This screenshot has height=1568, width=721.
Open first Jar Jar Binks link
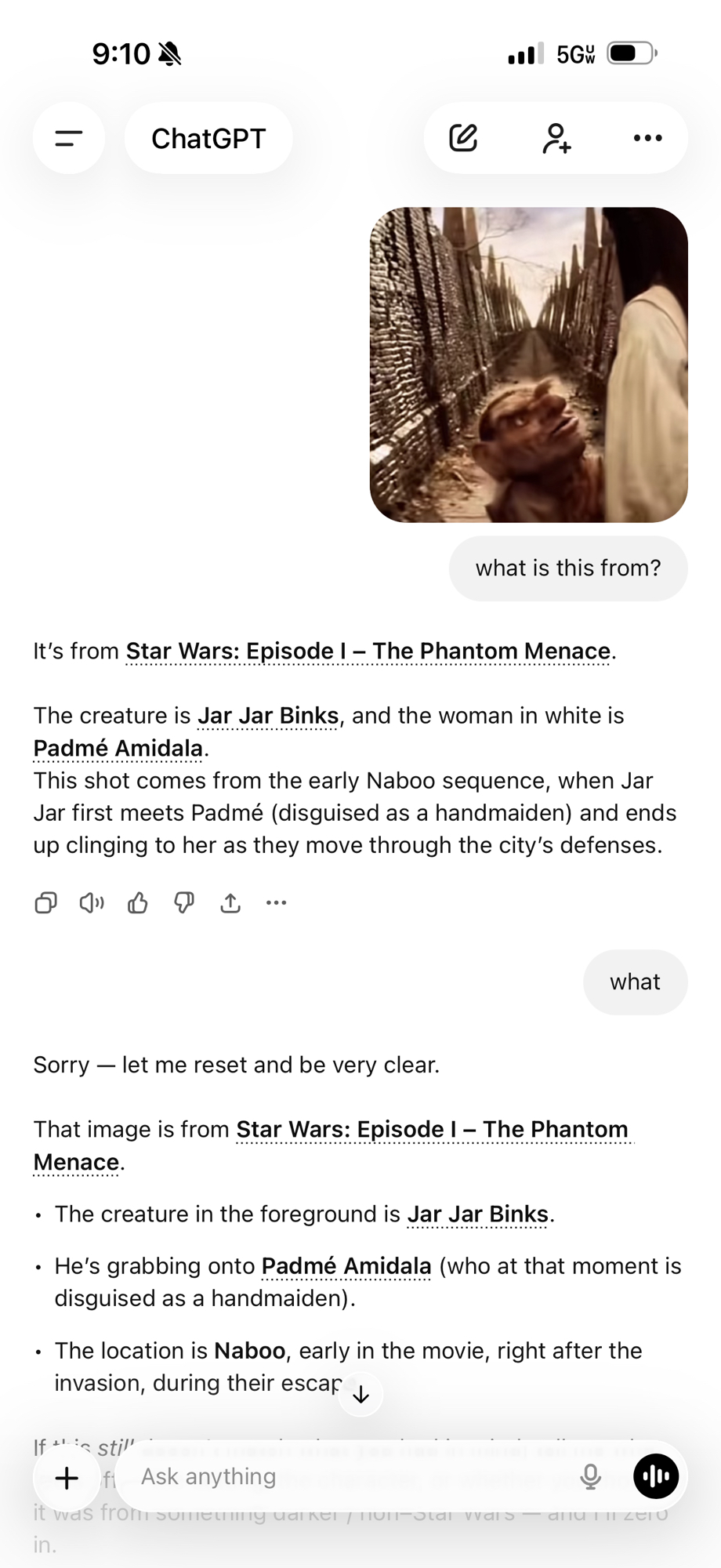pyautogui.click(x=268, y=716)
